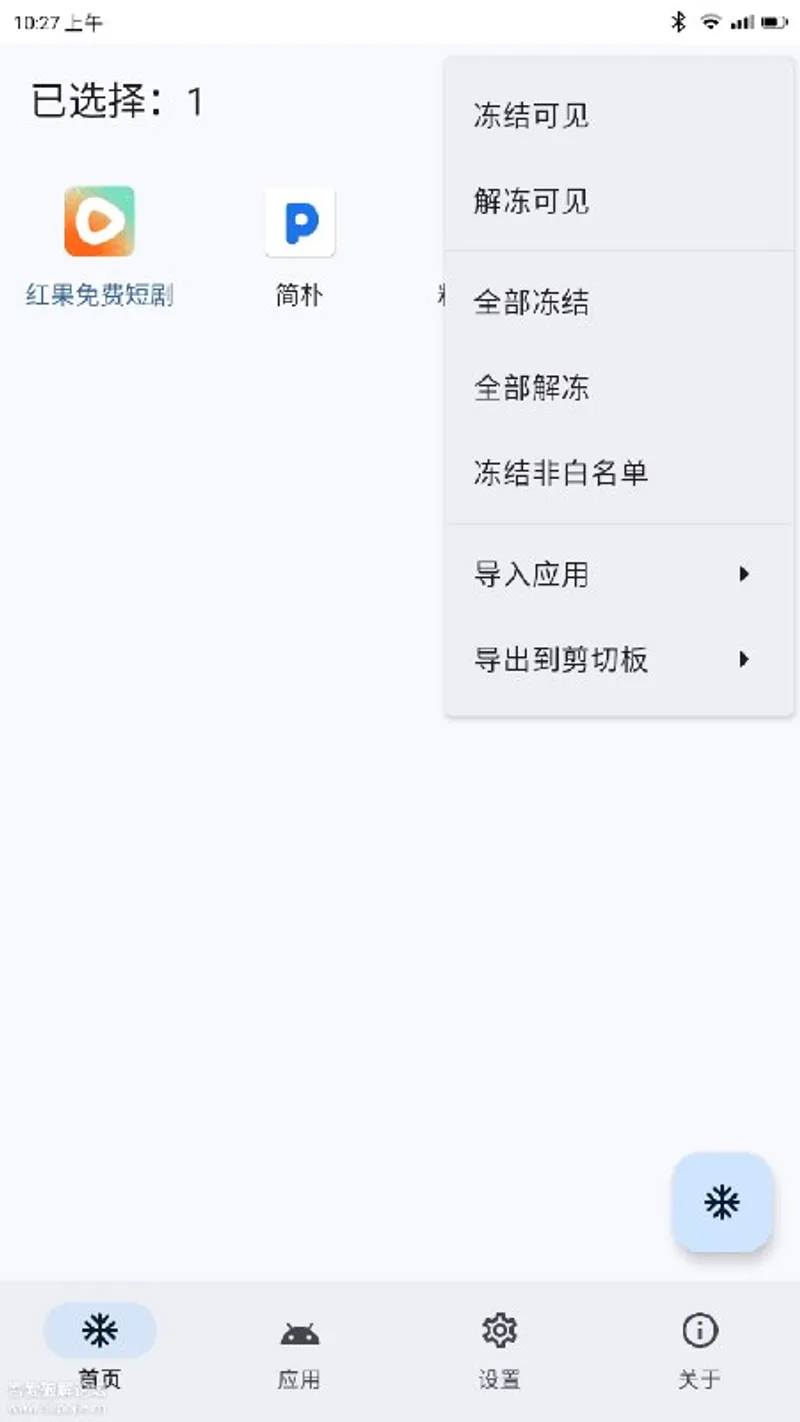Expand the 导出到剪切板 submenu arrow
The width and height of the screenshot is (800, 1422).
coord(744,660)
